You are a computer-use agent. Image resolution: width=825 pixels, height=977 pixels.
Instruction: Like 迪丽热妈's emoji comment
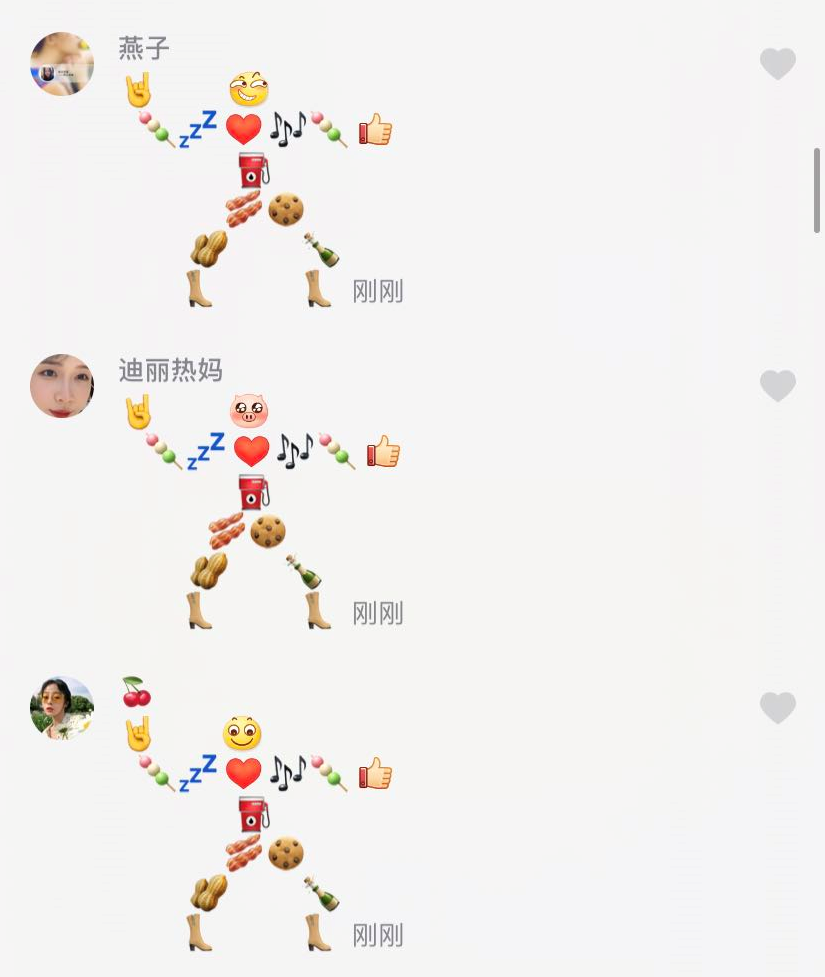(777, 386)
